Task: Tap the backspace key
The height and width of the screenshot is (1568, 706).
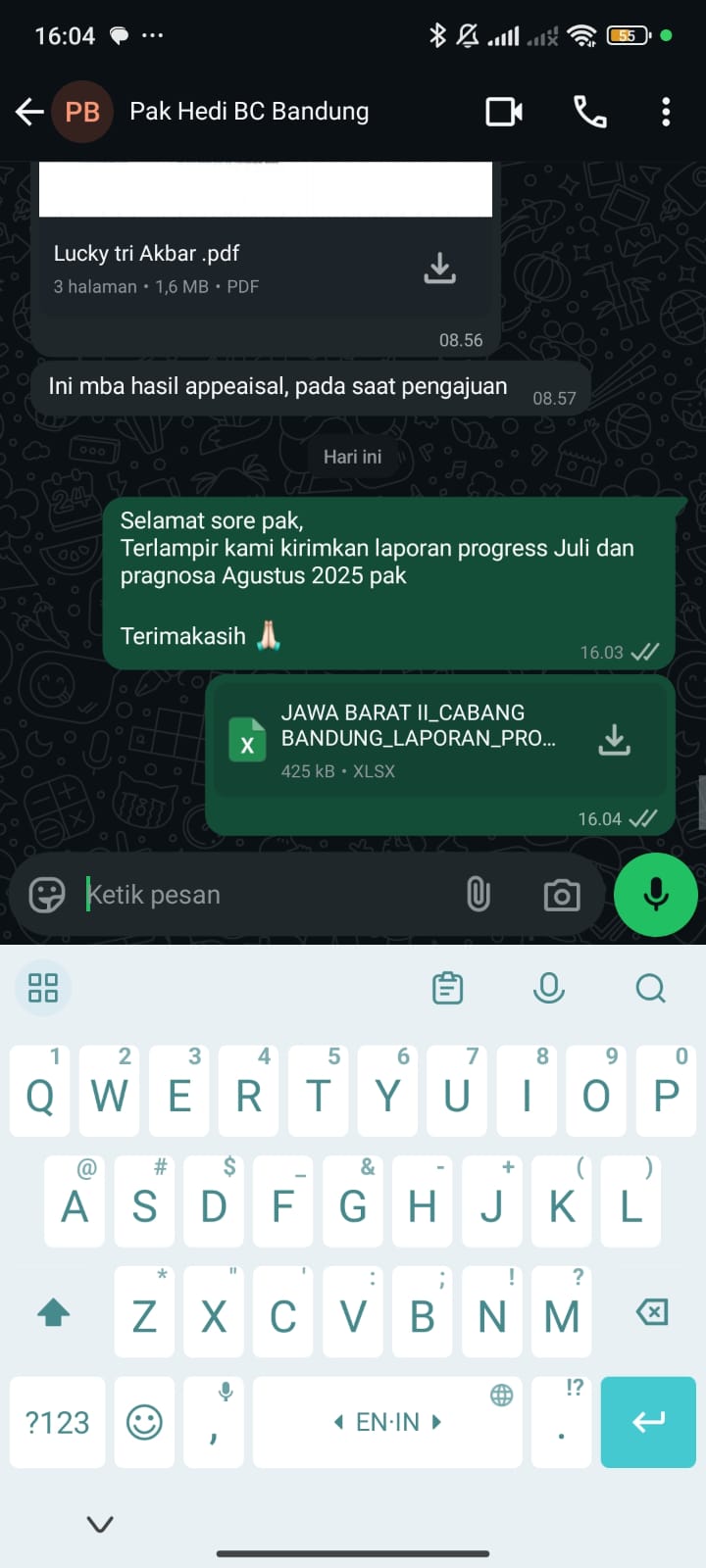Action: point(652,1312)
